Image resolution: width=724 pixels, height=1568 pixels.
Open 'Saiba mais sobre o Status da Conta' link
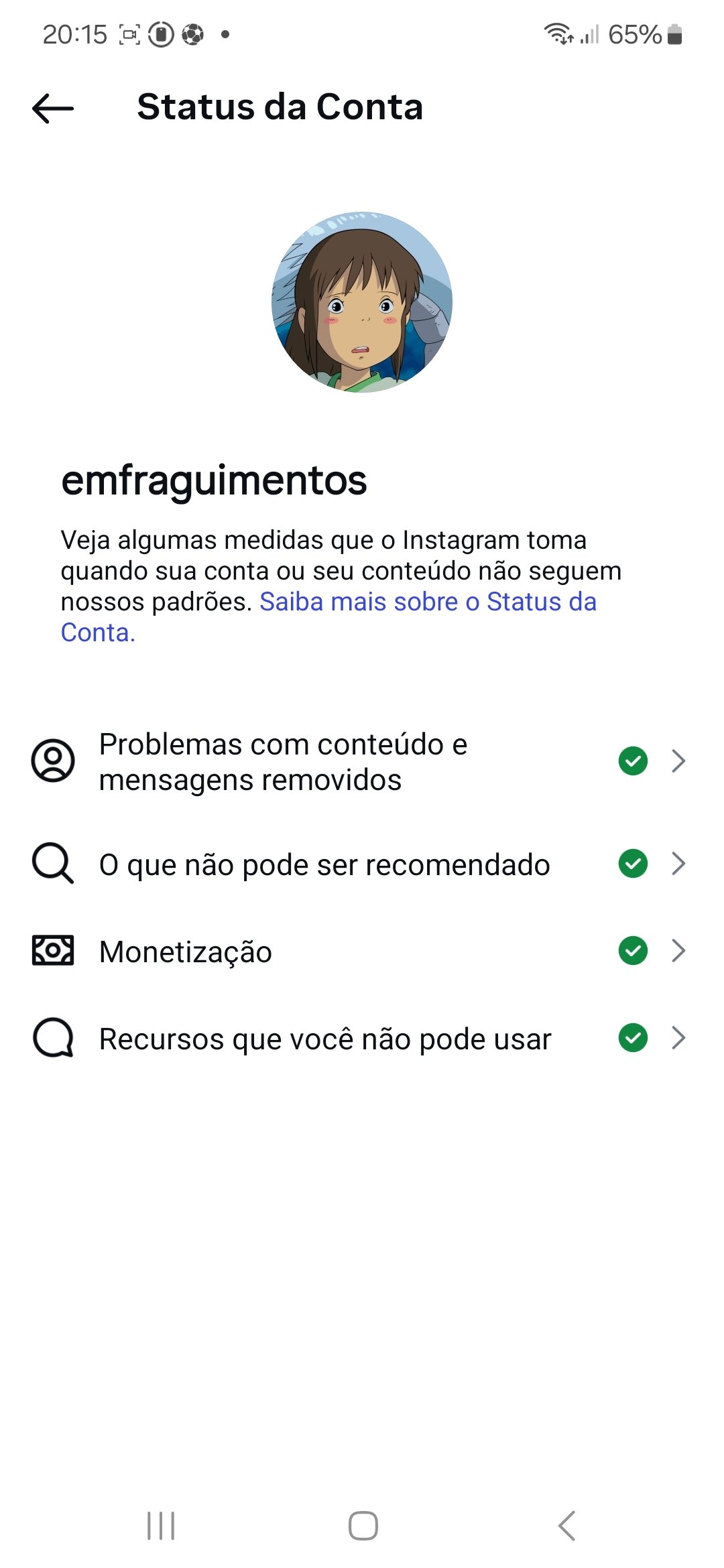pyautogui.click(x=328, y=617)
